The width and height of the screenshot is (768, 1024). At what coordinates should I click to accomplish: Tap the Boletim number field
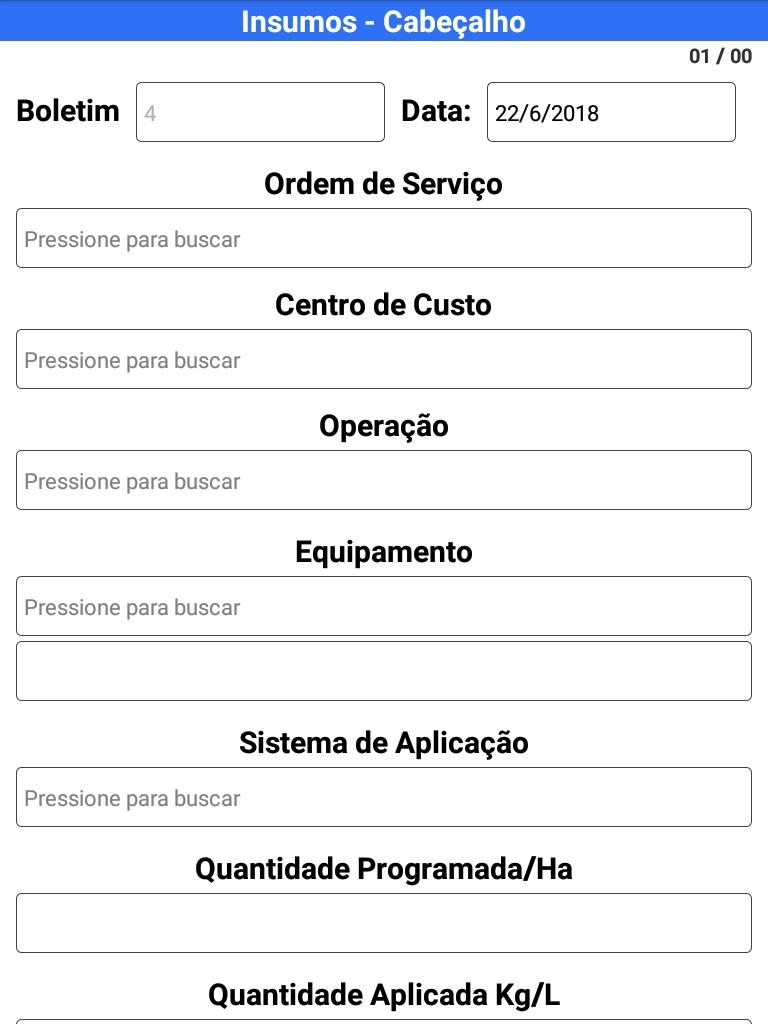pos(260,112)
